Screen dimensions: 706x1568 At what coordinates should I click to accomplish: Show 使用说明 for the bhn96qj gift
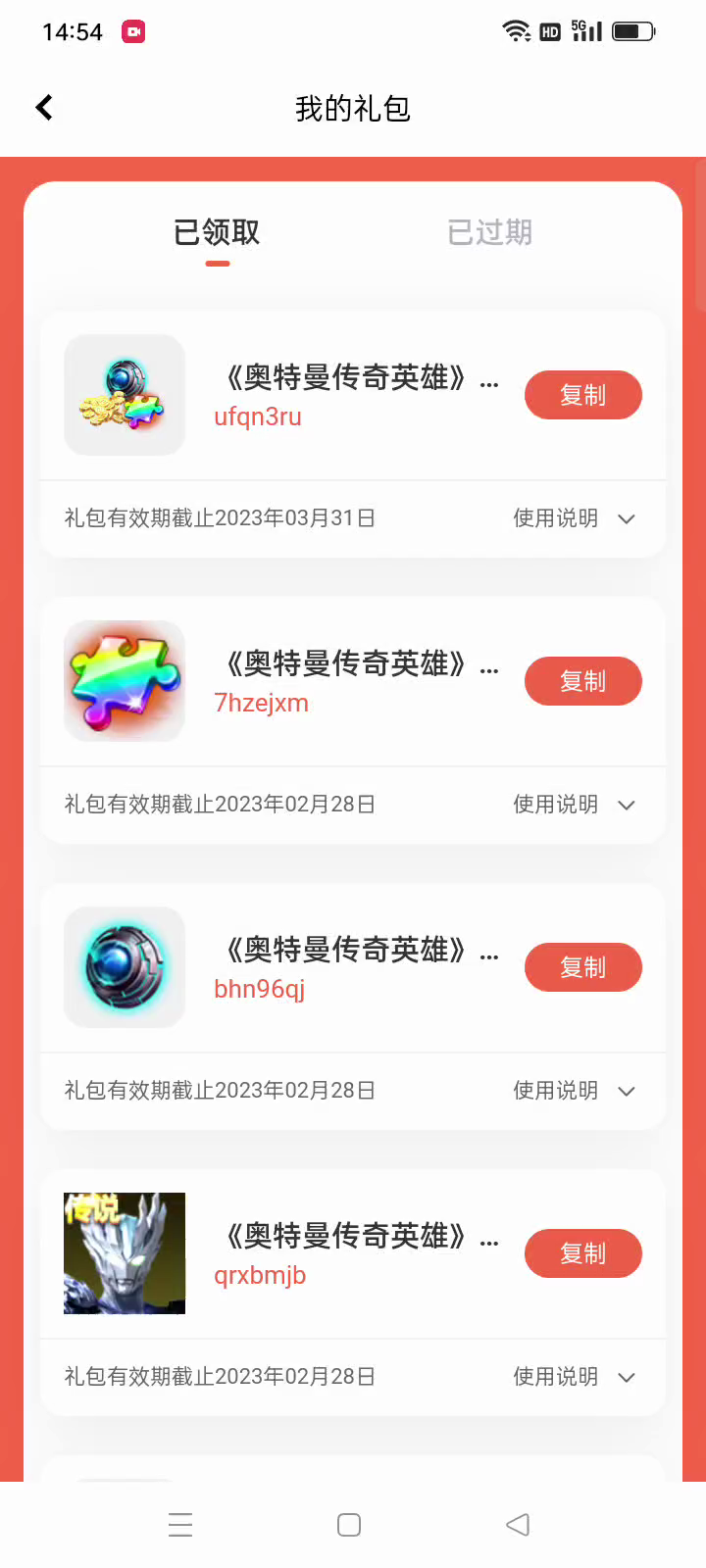pyautogui.click(x=574, y=1091)
